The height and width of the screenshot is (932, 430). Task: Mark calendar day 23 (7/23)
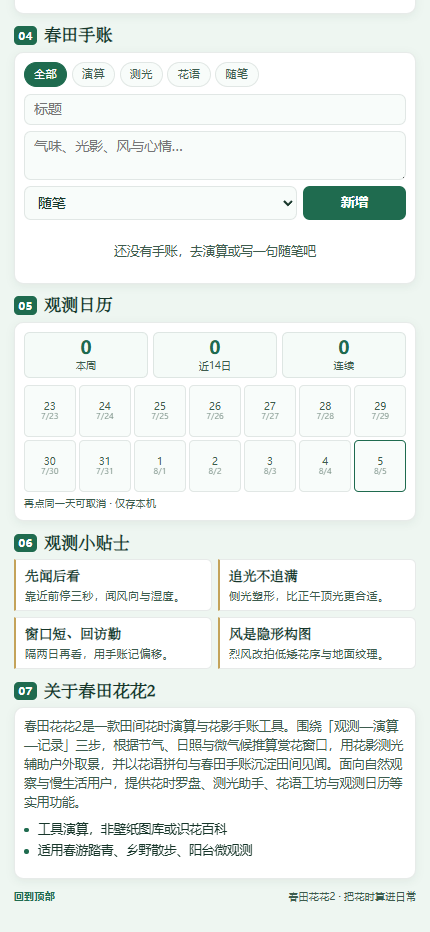coord(50,411)
